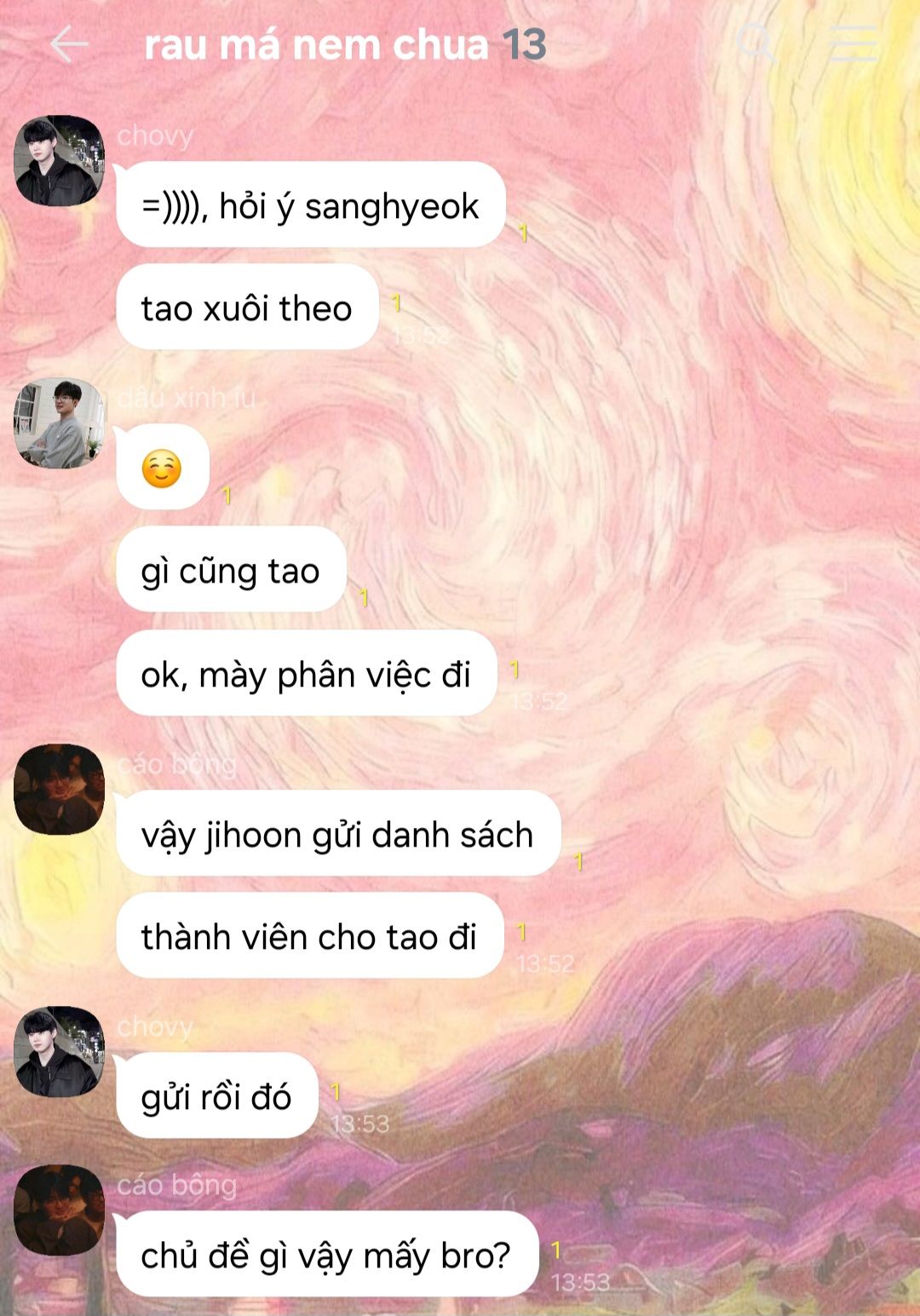
Task: Tap chovy's avatar beside "gửi rồi đó"
Action: click(59, 1051)
